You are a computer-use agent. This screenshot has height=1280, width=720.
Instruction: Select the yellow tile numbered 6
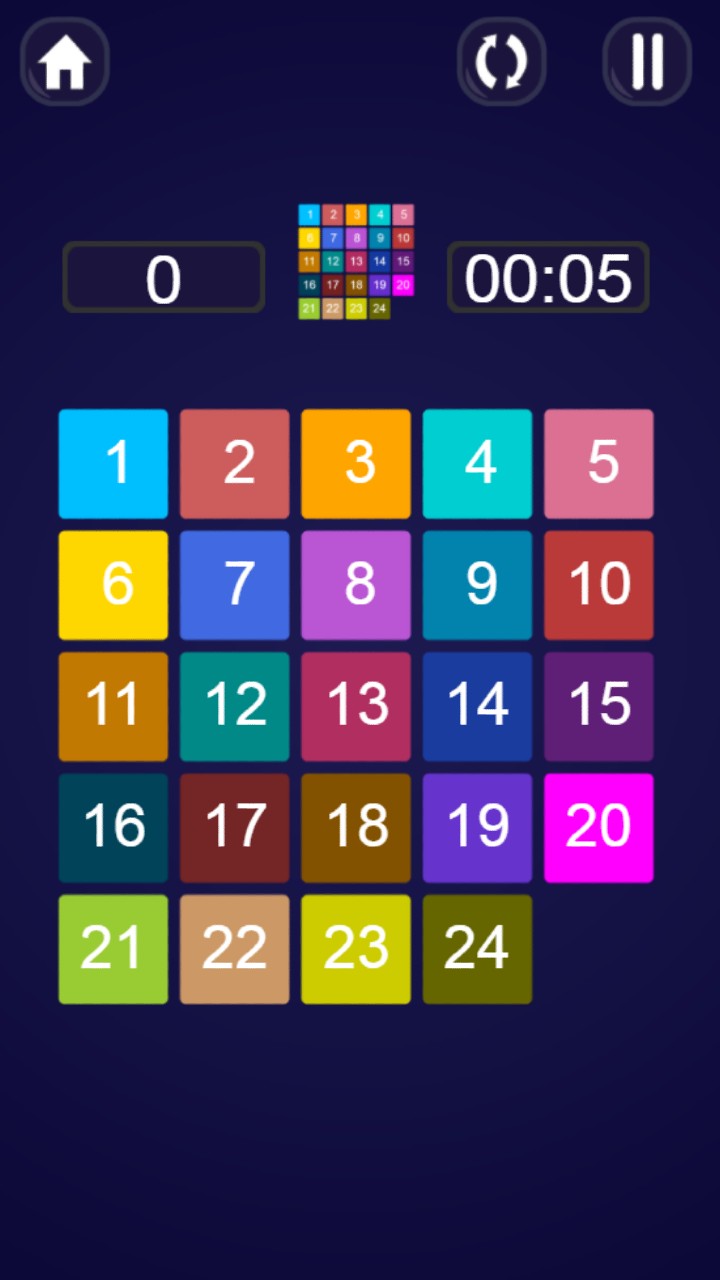113,585
